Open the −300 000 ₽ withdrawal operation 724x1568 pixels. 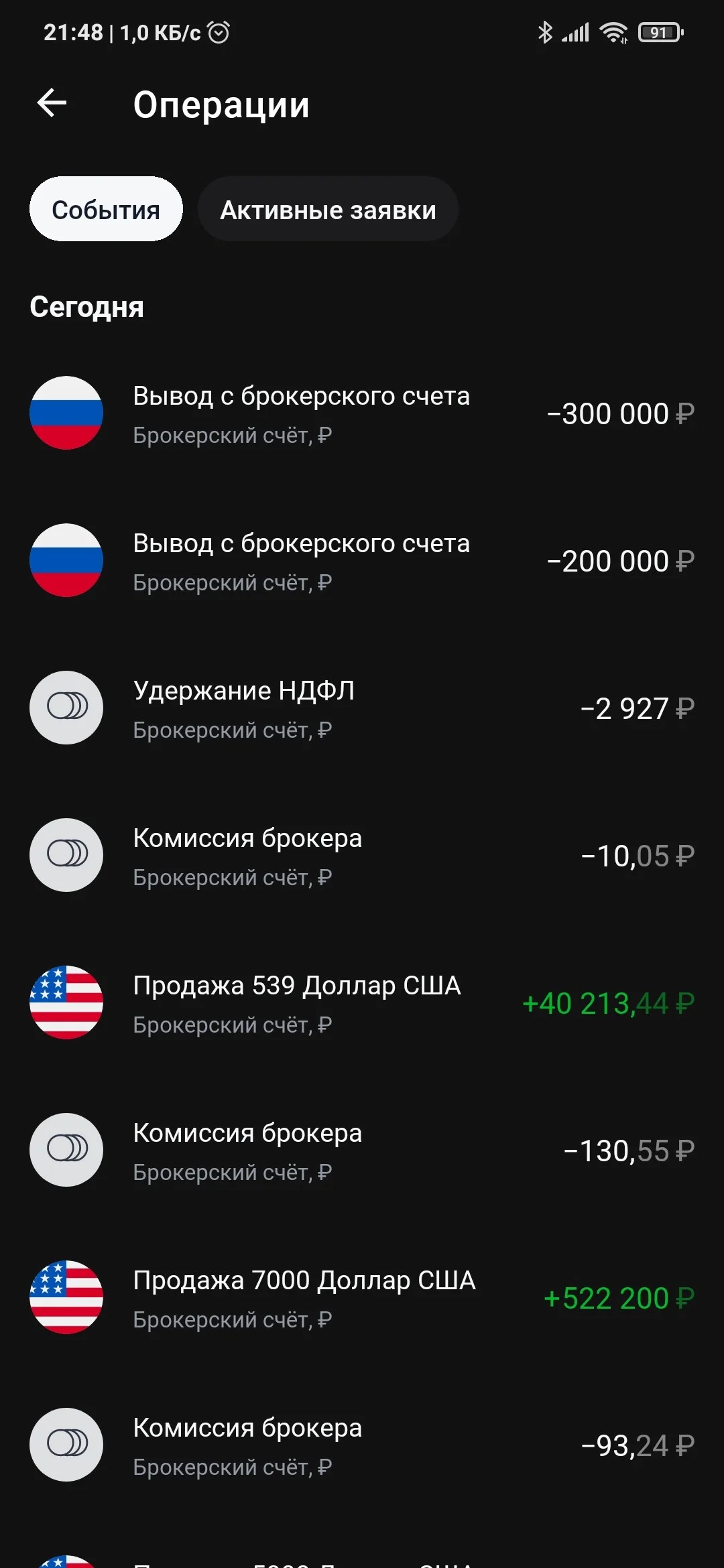362,413
